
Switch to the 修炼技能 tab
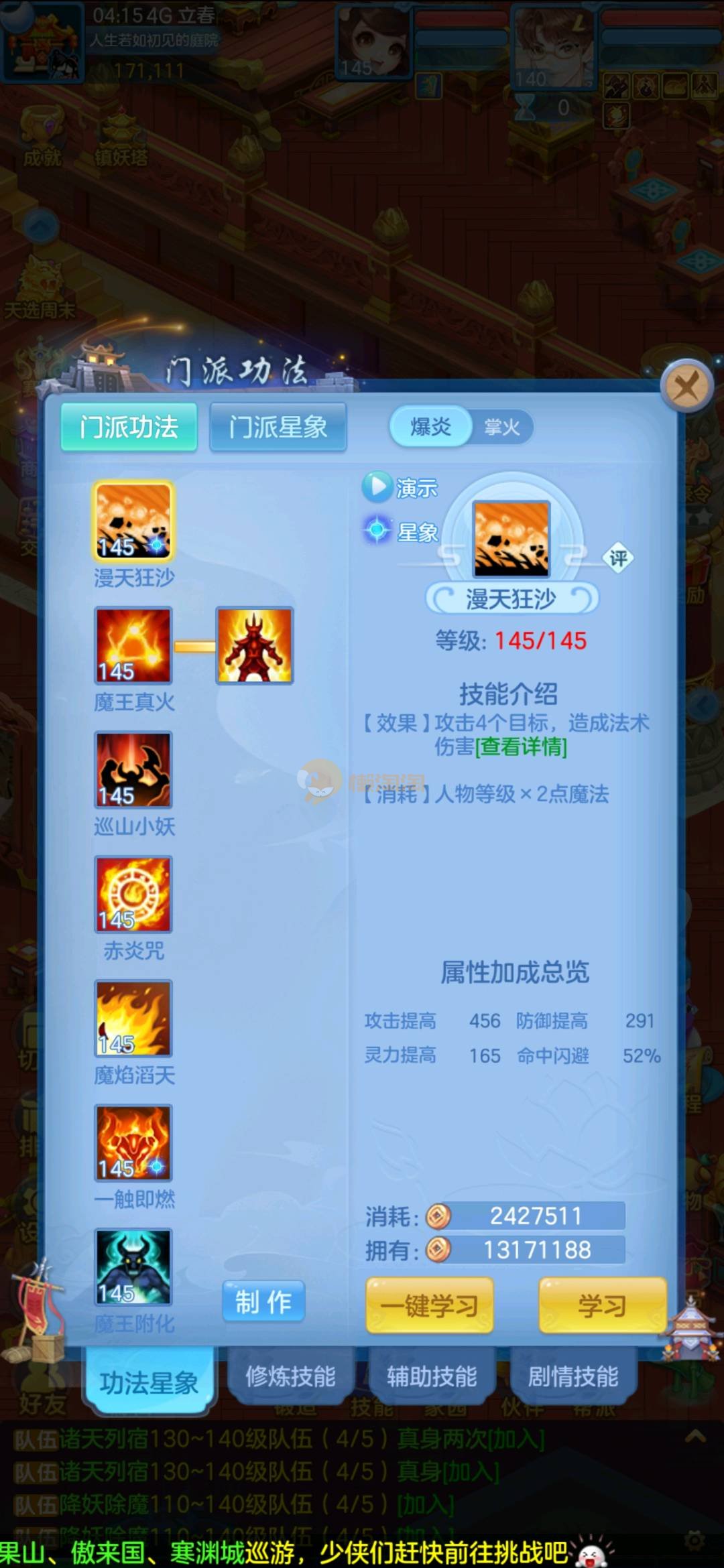tap(290, 1377)
